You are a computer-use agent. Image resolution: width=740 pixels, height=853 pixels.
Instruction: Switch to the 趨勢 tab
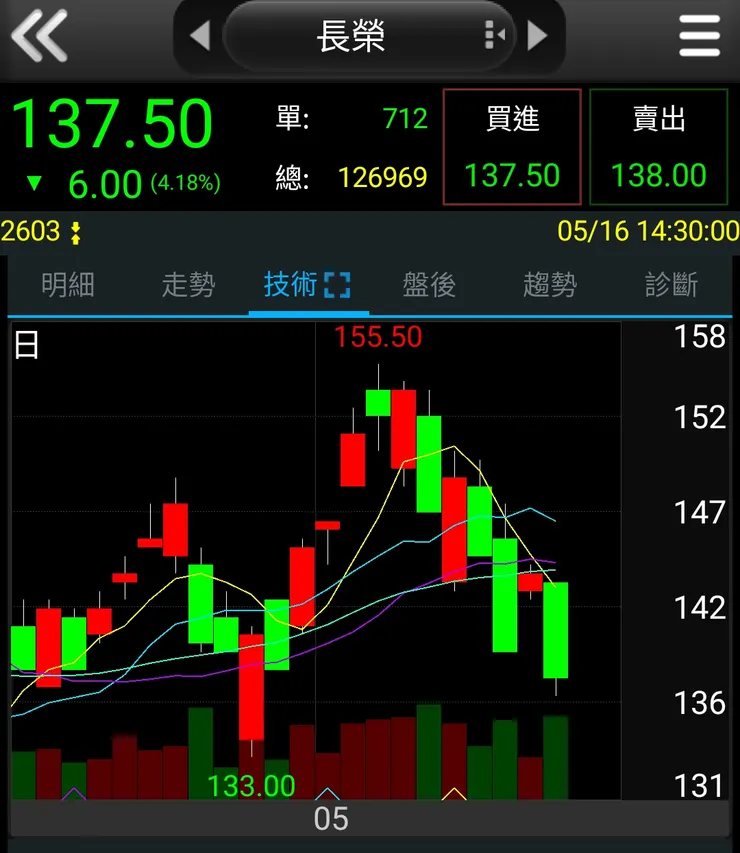tap(549, 285)
